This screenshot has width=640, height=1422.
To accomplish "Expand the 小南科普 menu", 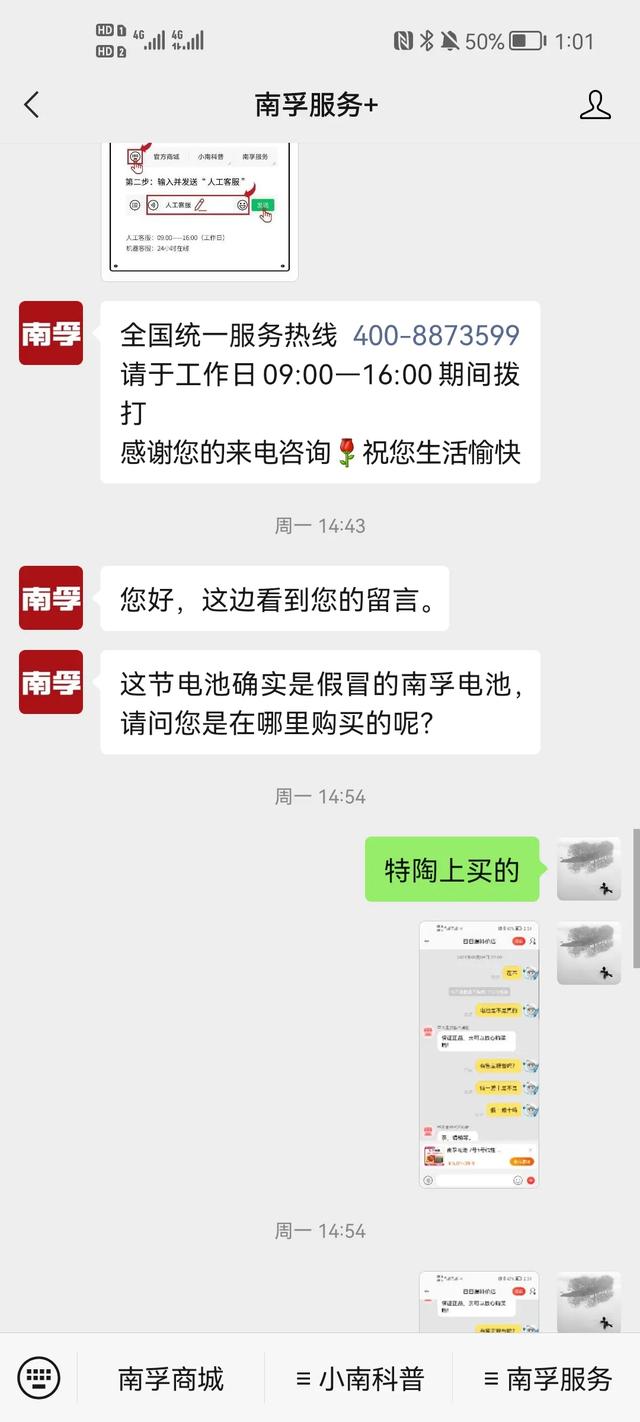I will tap(360, 1379).
